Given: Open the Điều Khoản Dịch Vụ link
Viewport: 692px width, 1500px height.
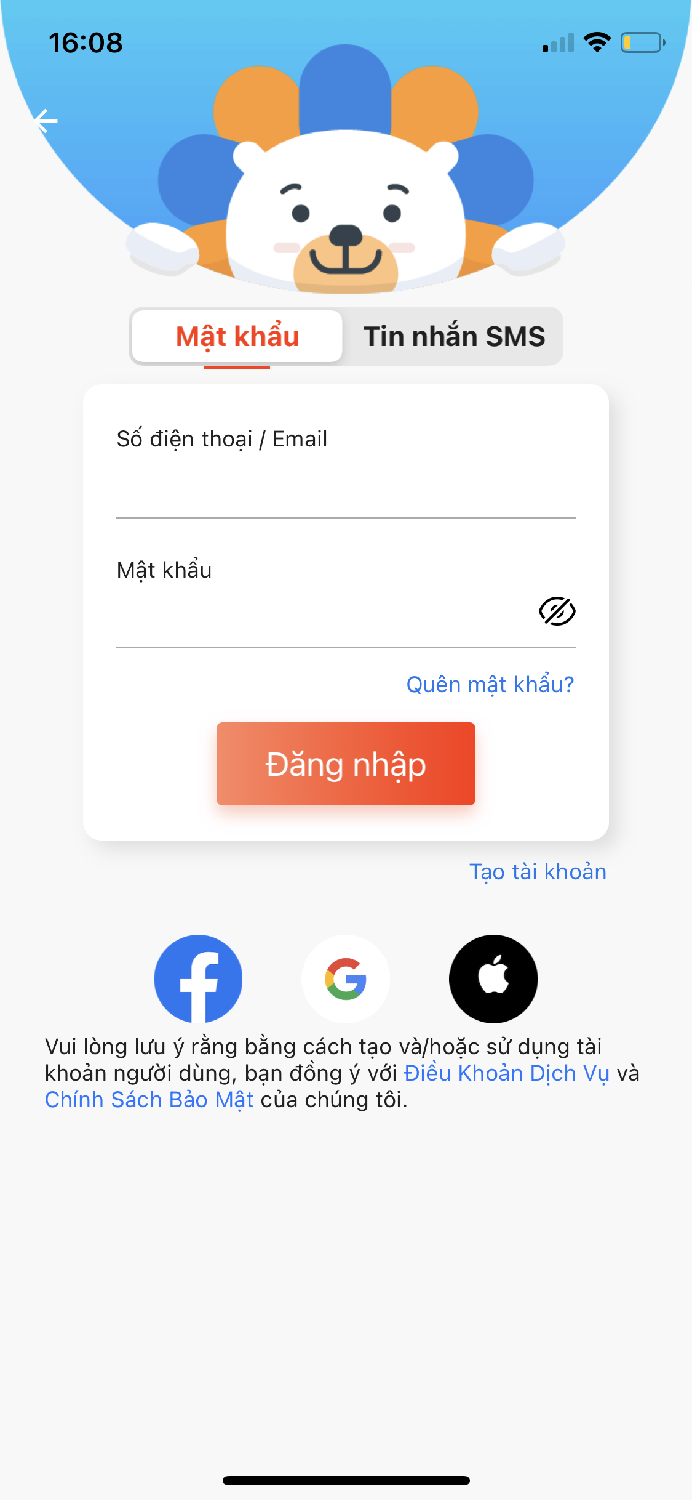Looking at the screenshot, I should [506, 1074].
